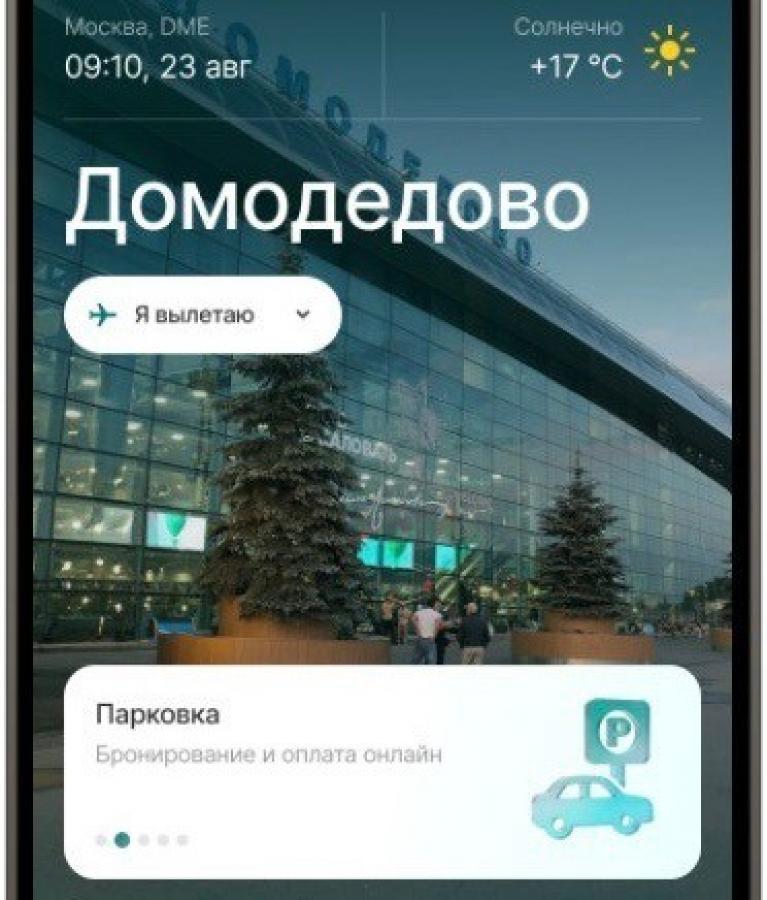Select the first page indicator dot
Image resolution: width=767 pixels, height=900 pixels.
click(101, 840)
